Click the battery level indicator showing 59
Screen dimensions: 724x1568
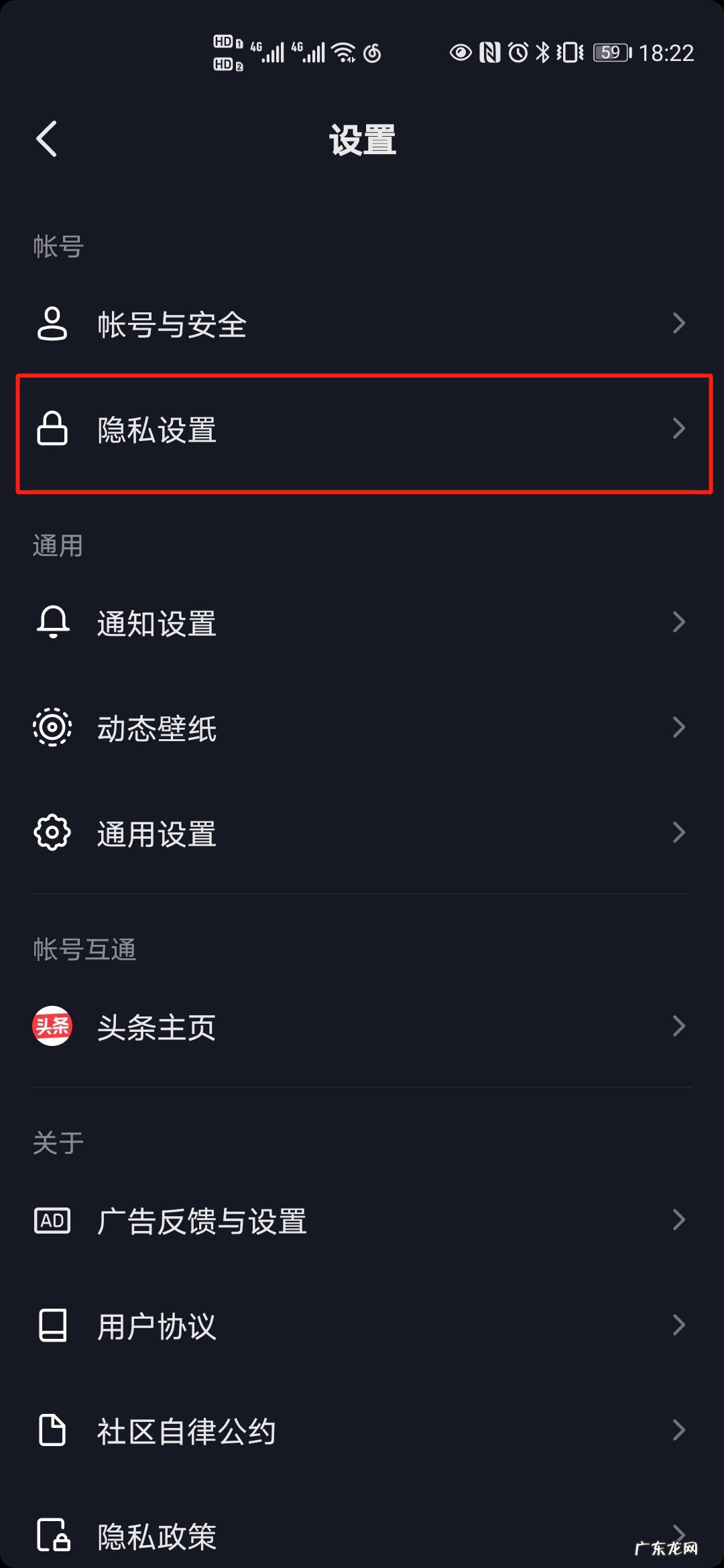coord(610,52)
